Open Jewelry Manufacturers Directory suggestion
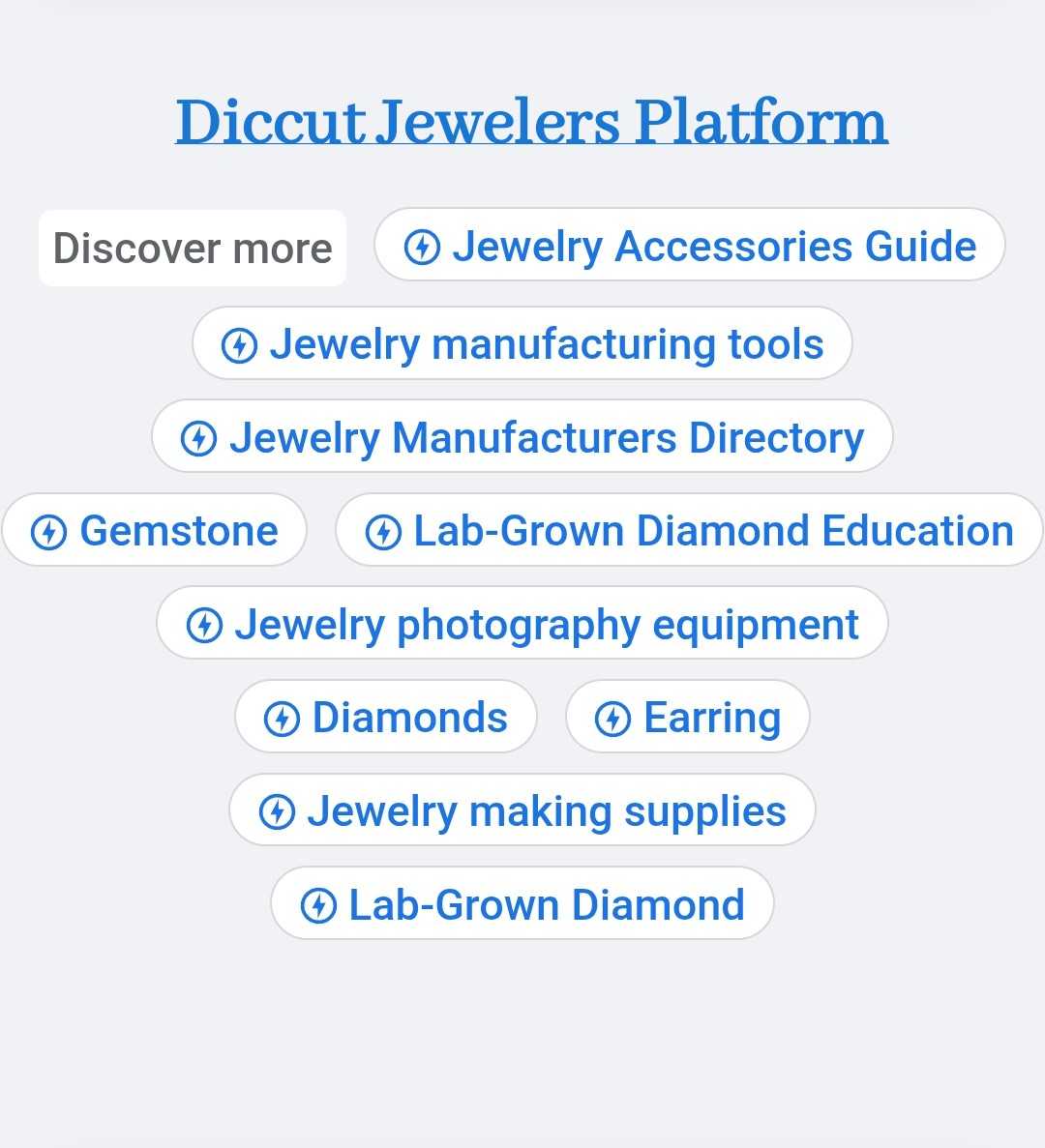Screen dimensions: 1045x1148 522,437
